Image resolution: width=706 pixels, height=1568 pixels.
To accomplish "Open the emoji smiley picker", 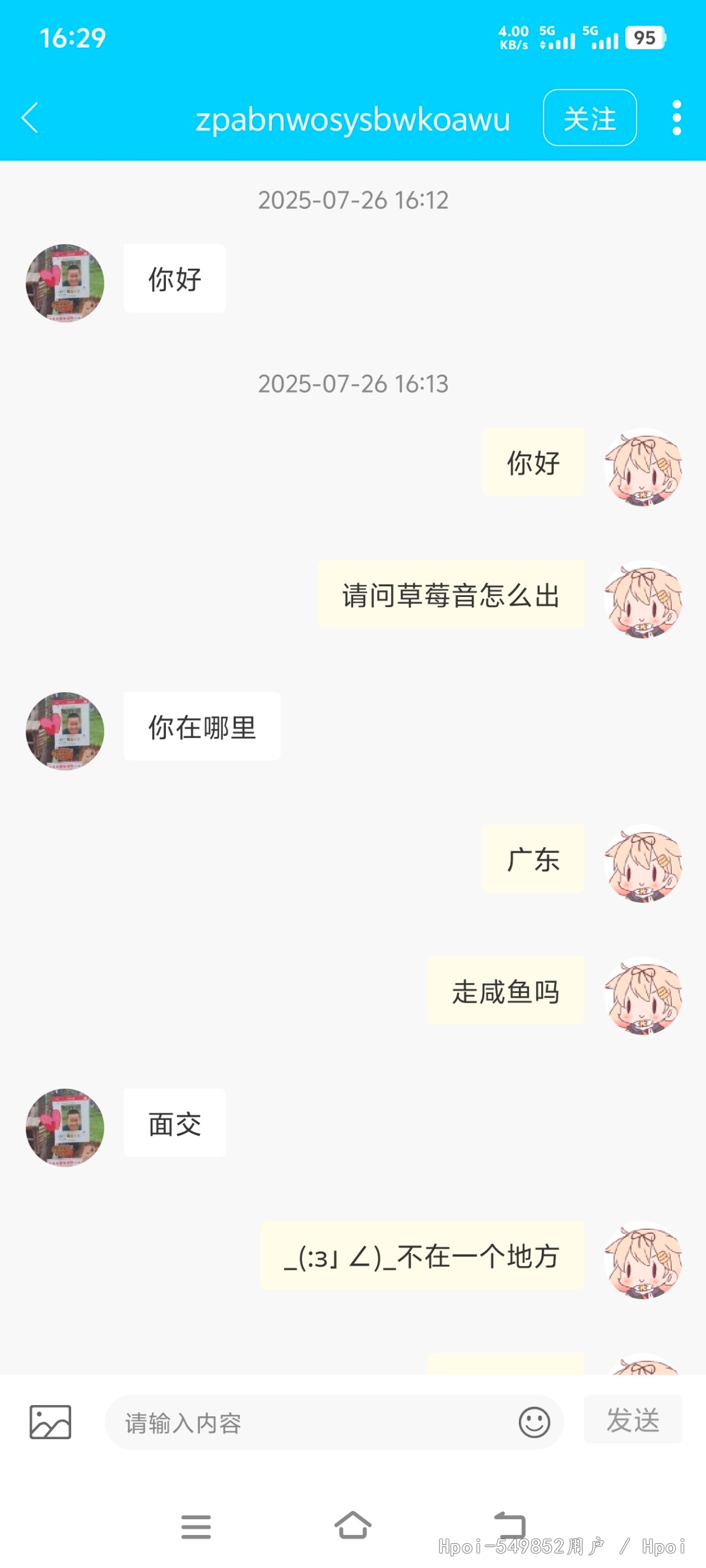I will point(534,1422).
